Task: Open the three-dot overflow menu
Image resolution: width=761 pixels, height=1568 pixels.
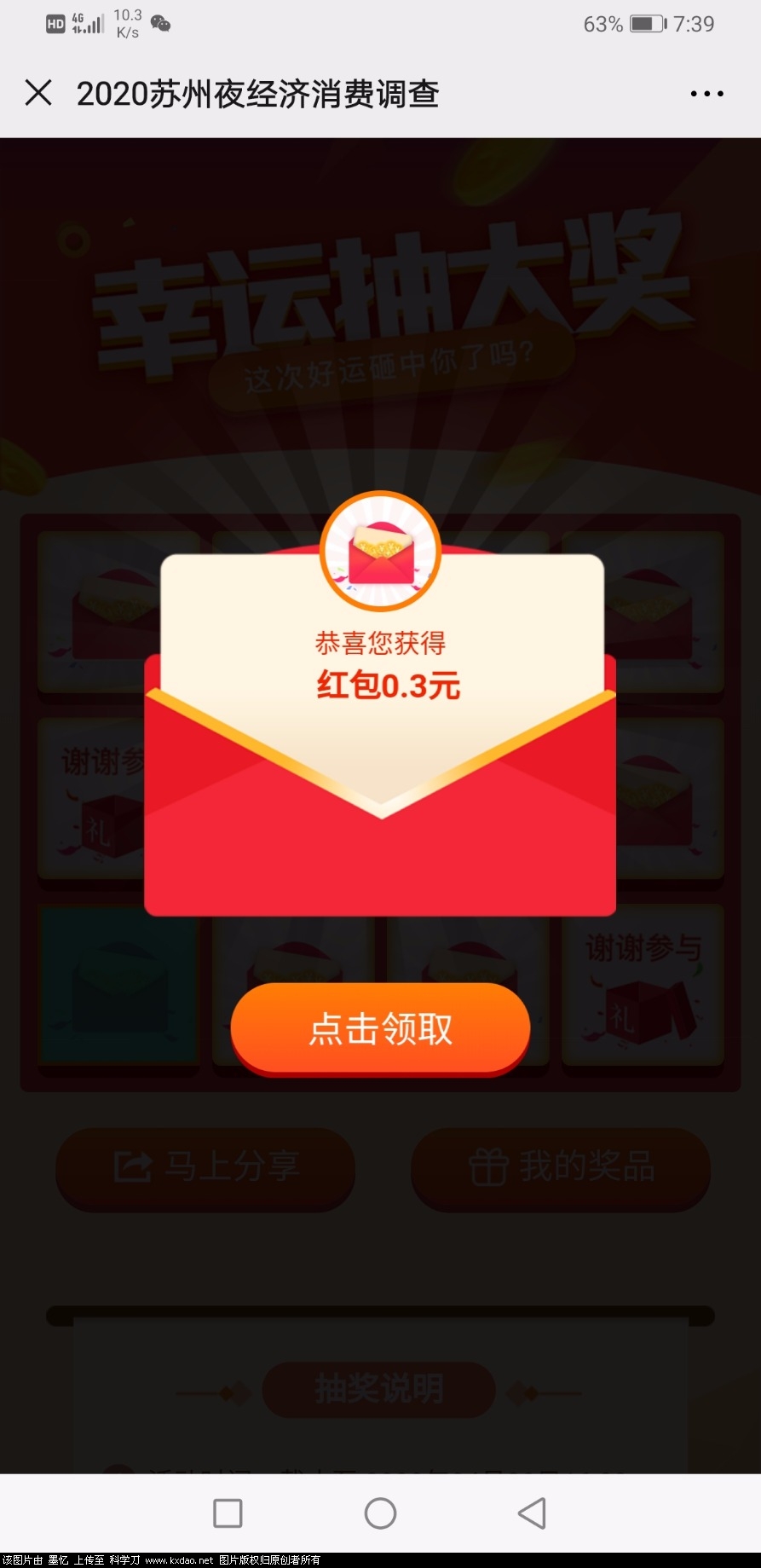Action: [706, 94]
